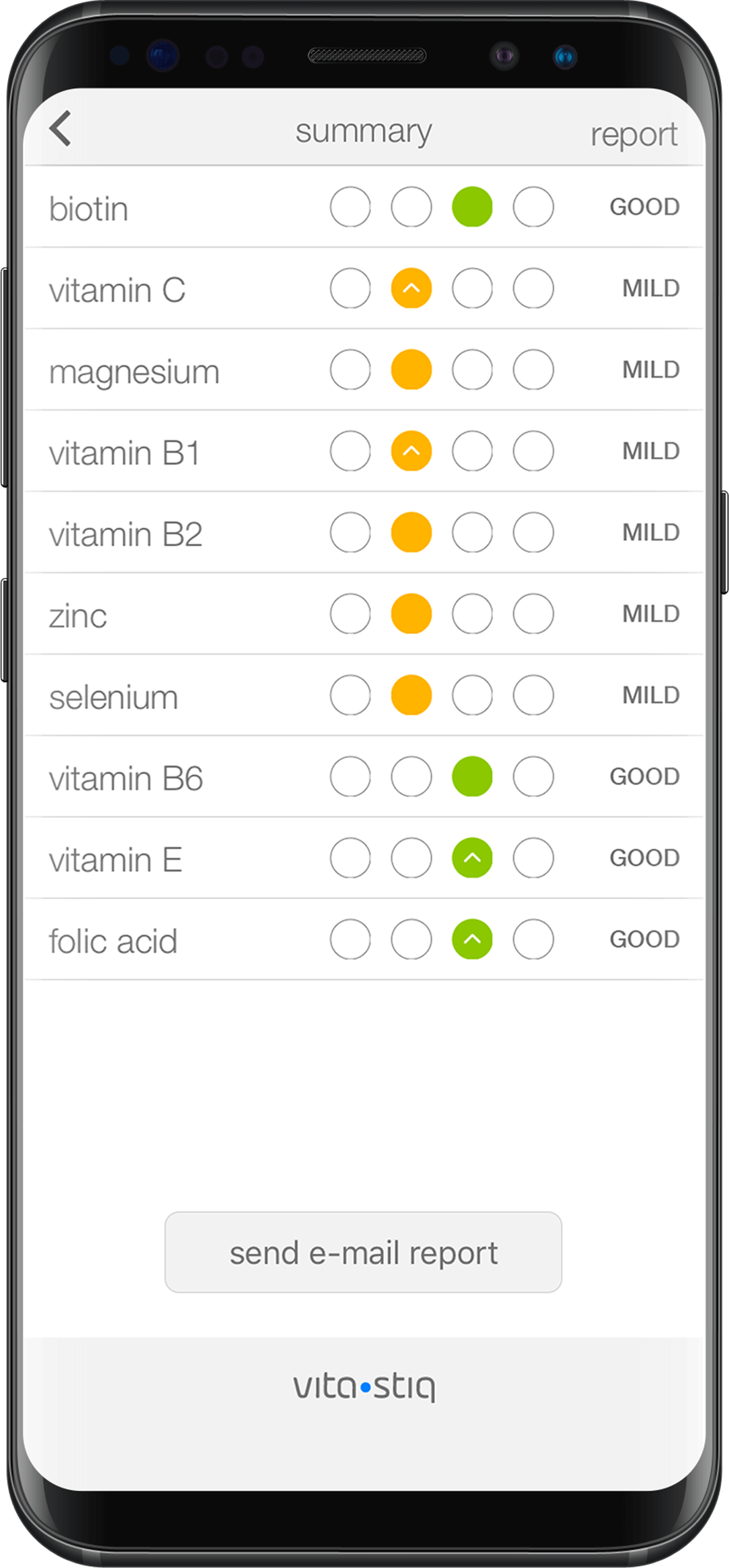
Task: View vitamin B6 result
Action: [364, 776]
